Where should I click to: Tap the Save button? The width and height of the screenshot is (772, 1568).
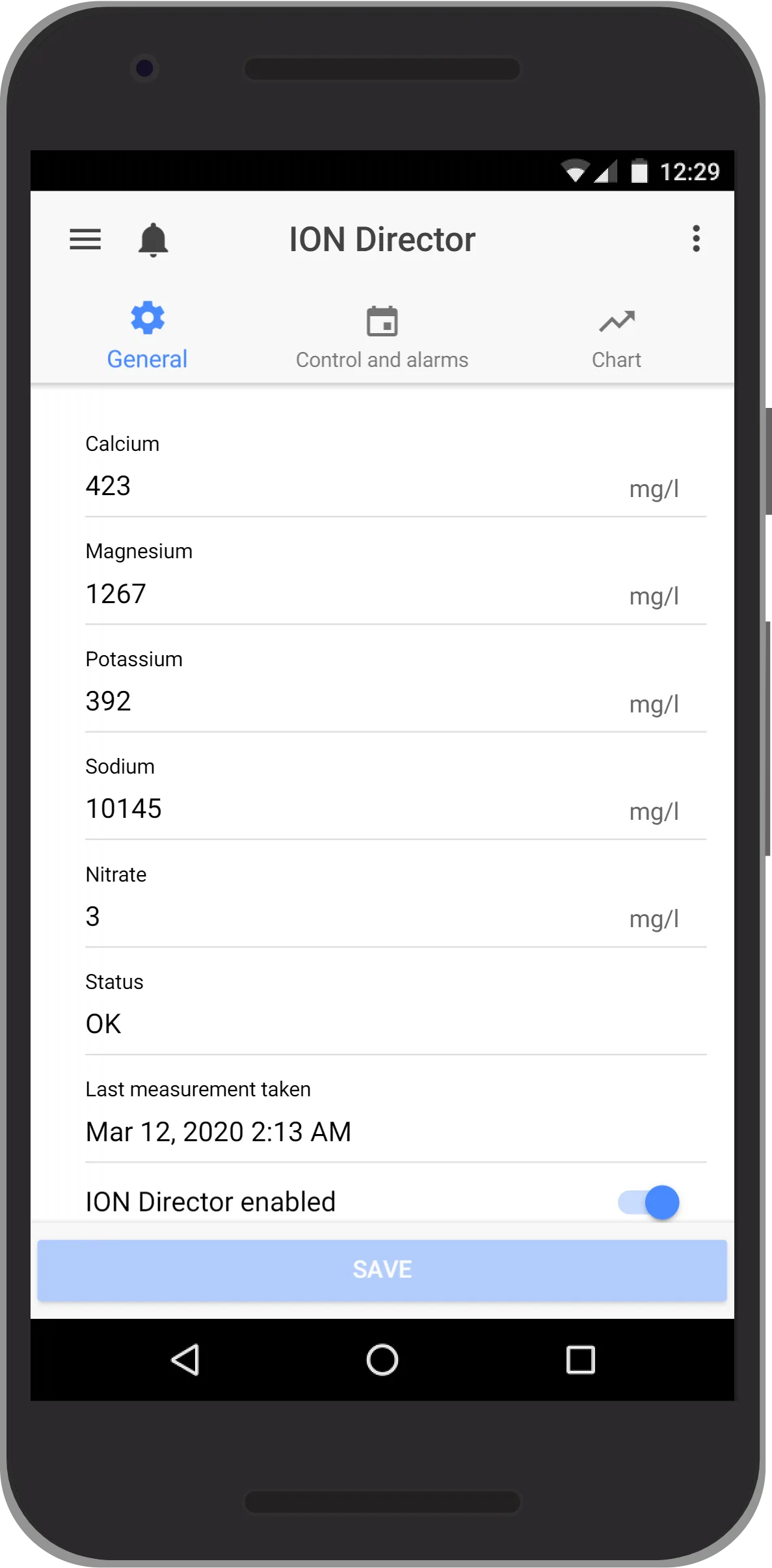pos(382,1270)
